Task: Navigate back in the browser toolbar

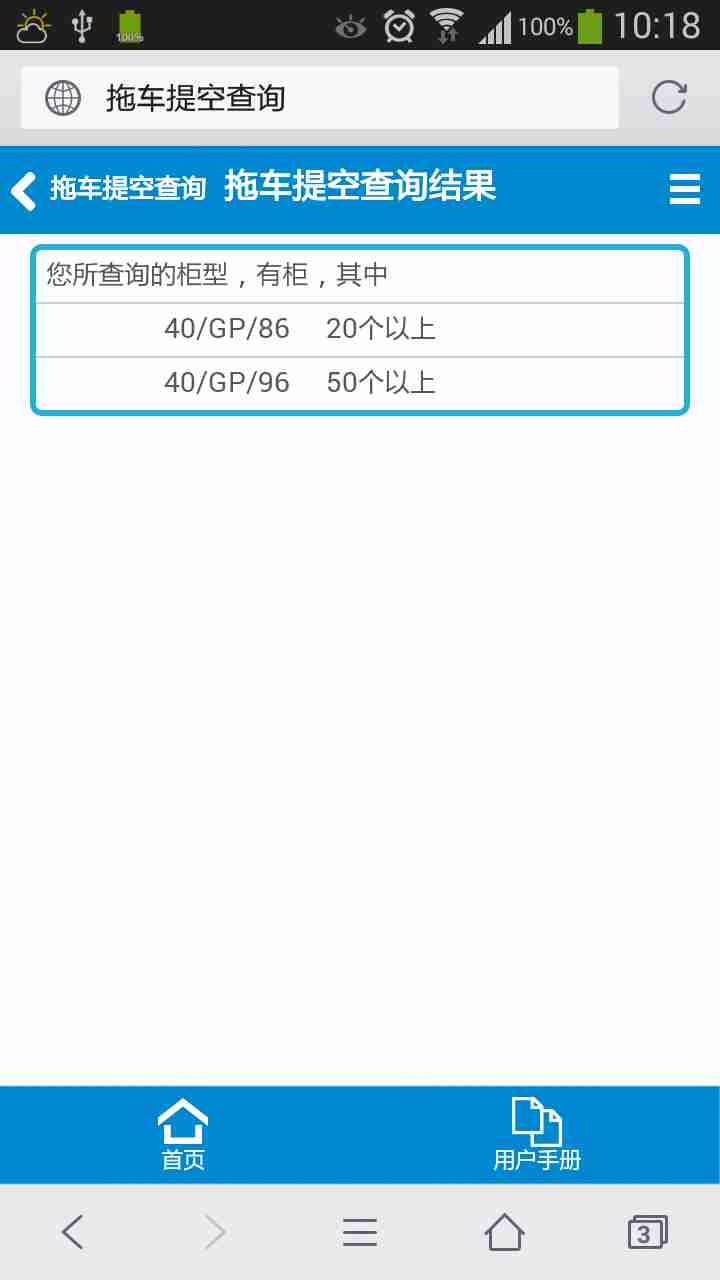Action: point(72,1232)
